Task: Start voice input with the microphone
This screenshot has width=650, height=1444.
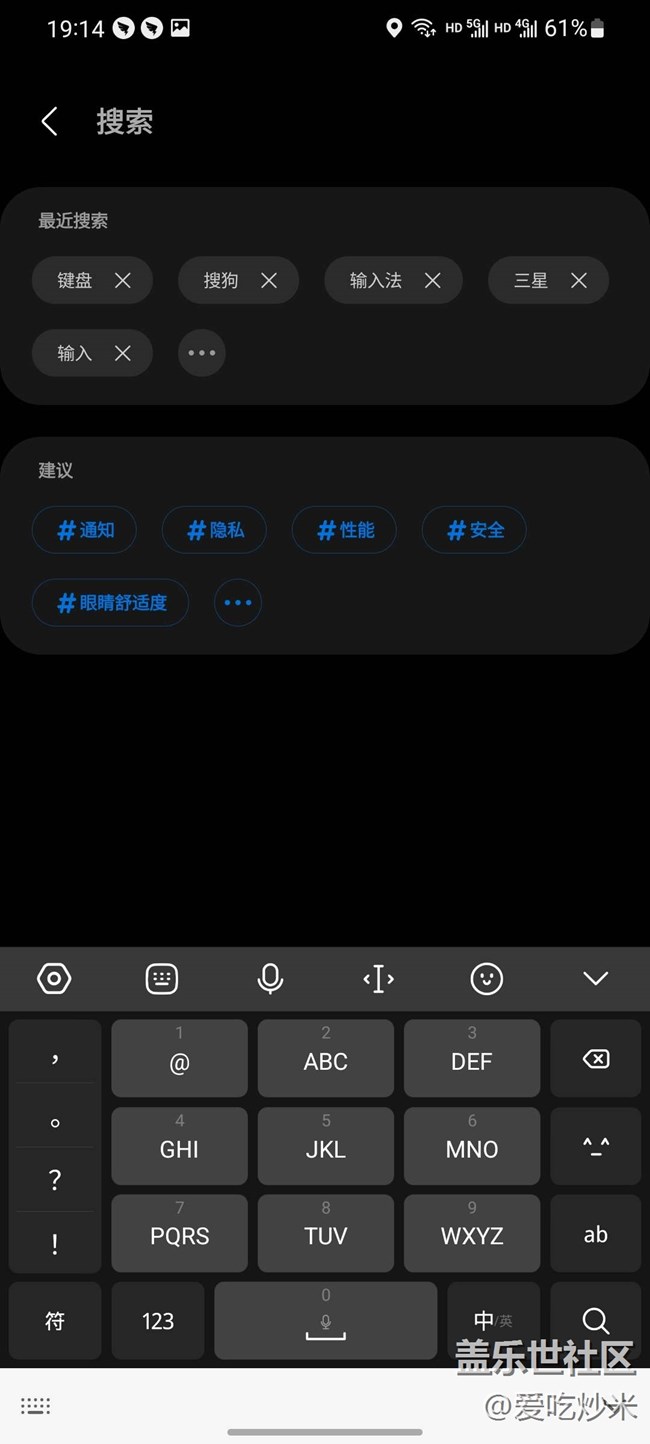Action: coord(270,979)
